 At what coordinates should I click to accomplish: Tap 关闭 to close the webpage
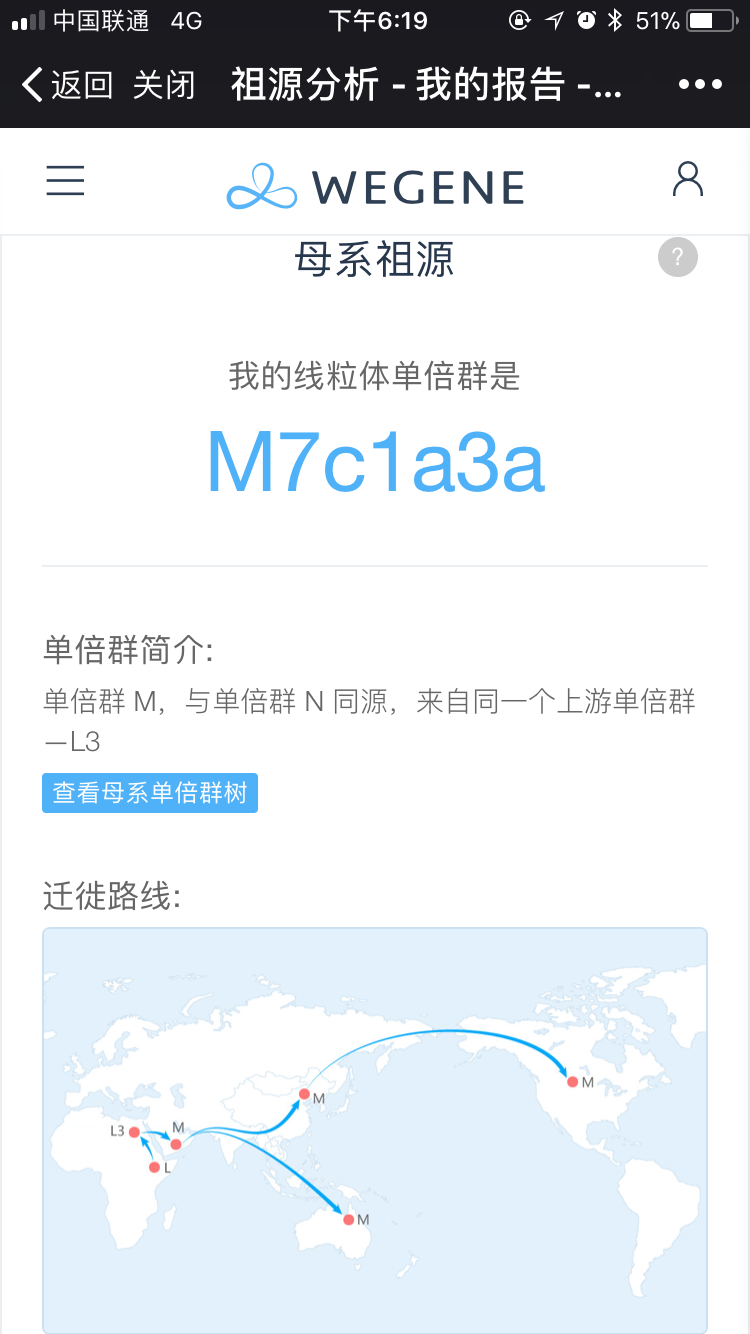(164, 85)
